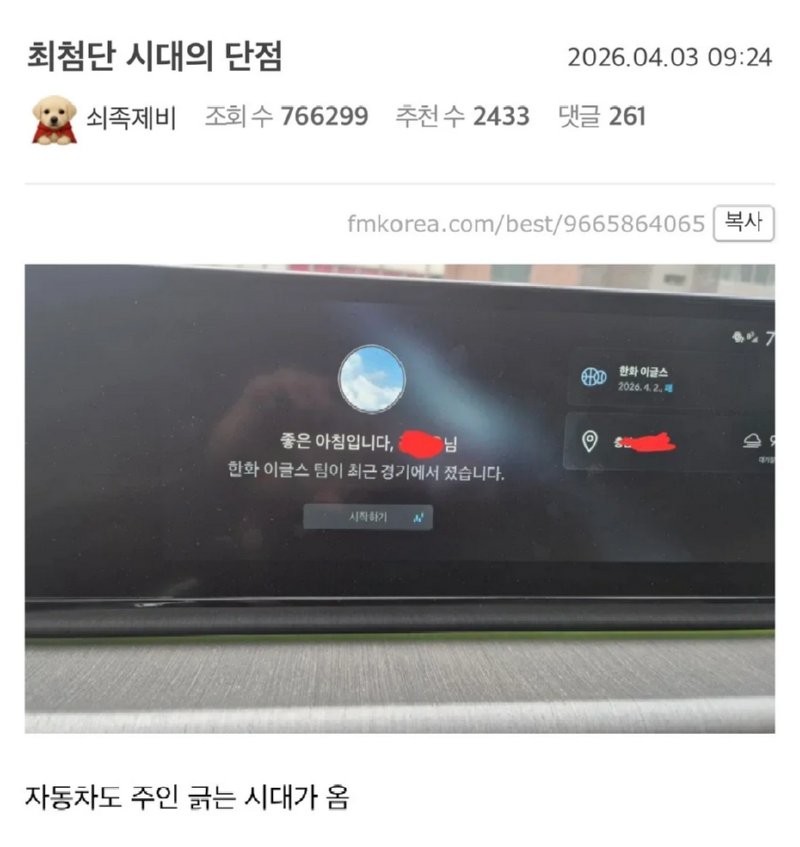Tap the 복사 button to copy the link
This screenshot has height=847, width=800.
click(743, 223)
